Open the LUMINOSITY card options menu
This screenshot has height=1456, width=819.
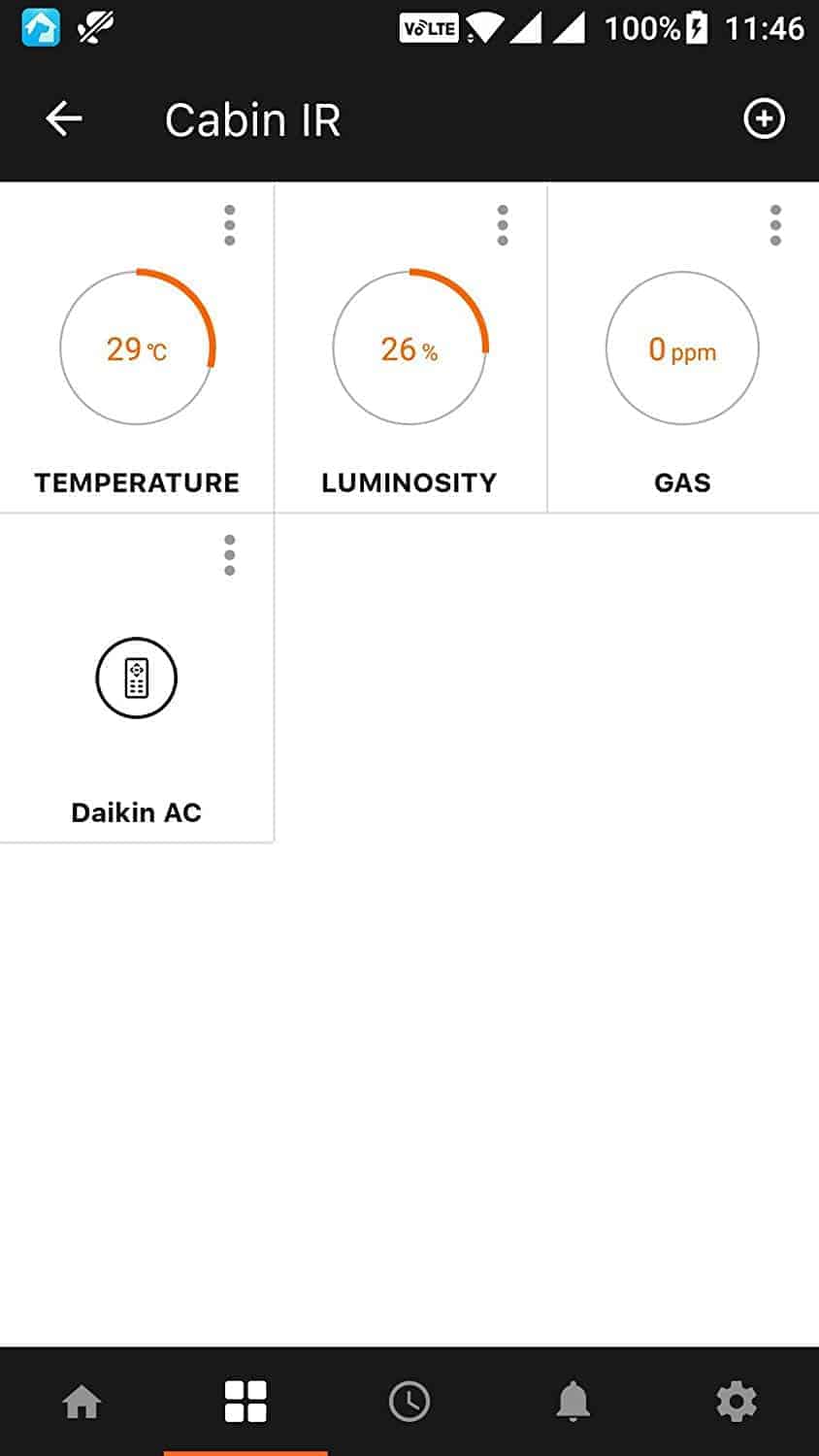502,224
